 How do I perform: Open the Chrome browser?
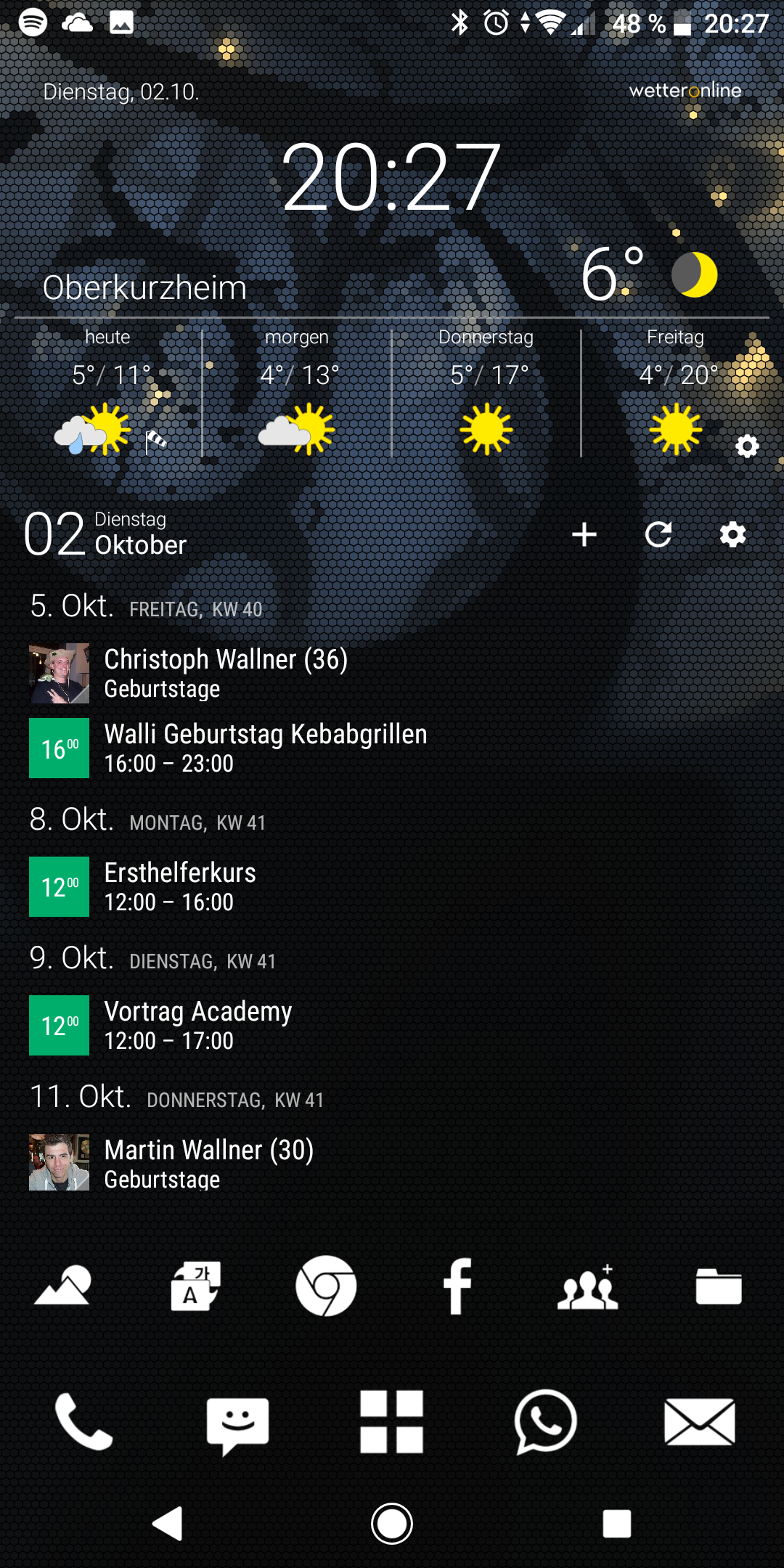[x=326, y=1286]
